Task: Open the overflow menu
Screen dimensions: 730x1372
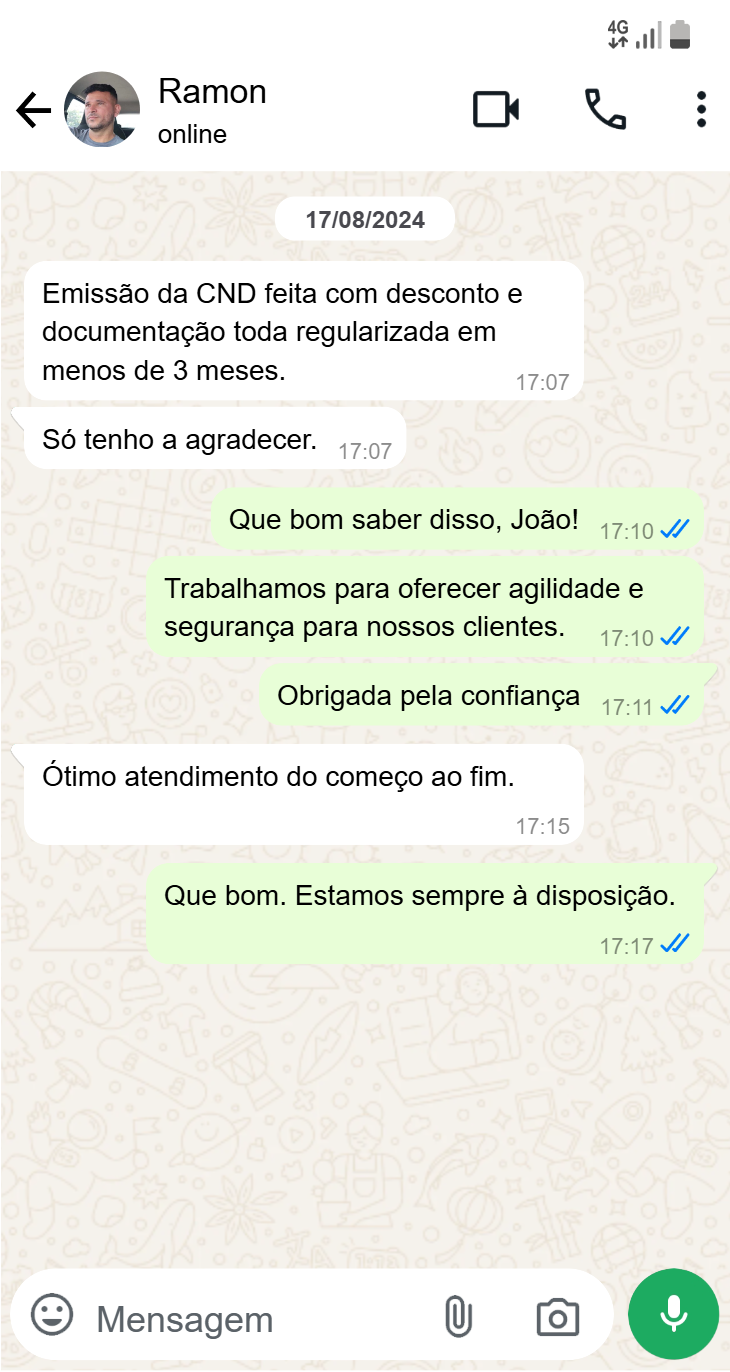Action: click(x=701, y=110)
